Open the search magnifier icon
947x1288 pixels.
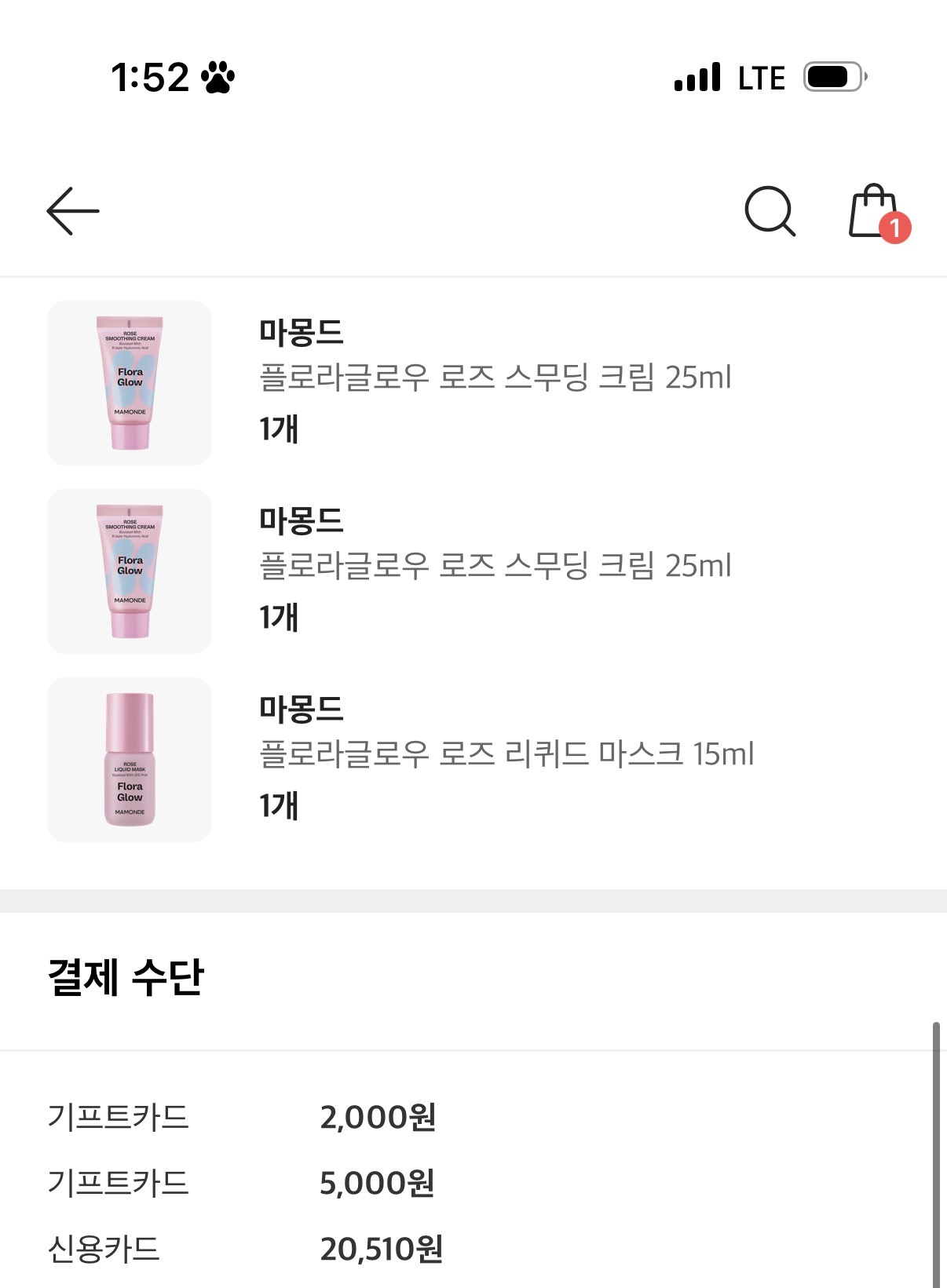[x=770, y=211]
